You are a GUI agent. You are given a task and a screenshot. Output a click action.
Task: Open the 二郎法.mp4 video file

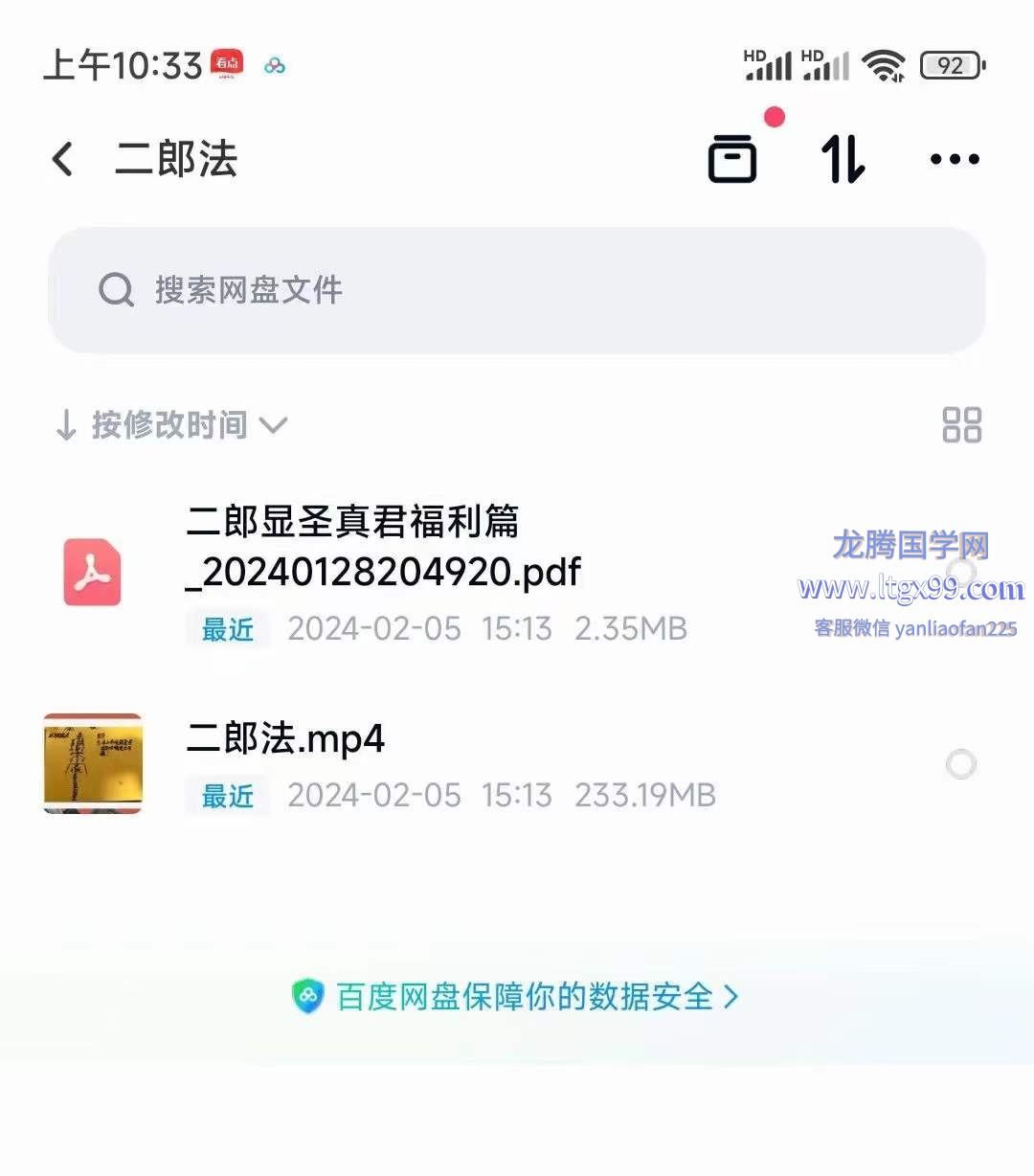pyautogui.click(x=285, y=739)
